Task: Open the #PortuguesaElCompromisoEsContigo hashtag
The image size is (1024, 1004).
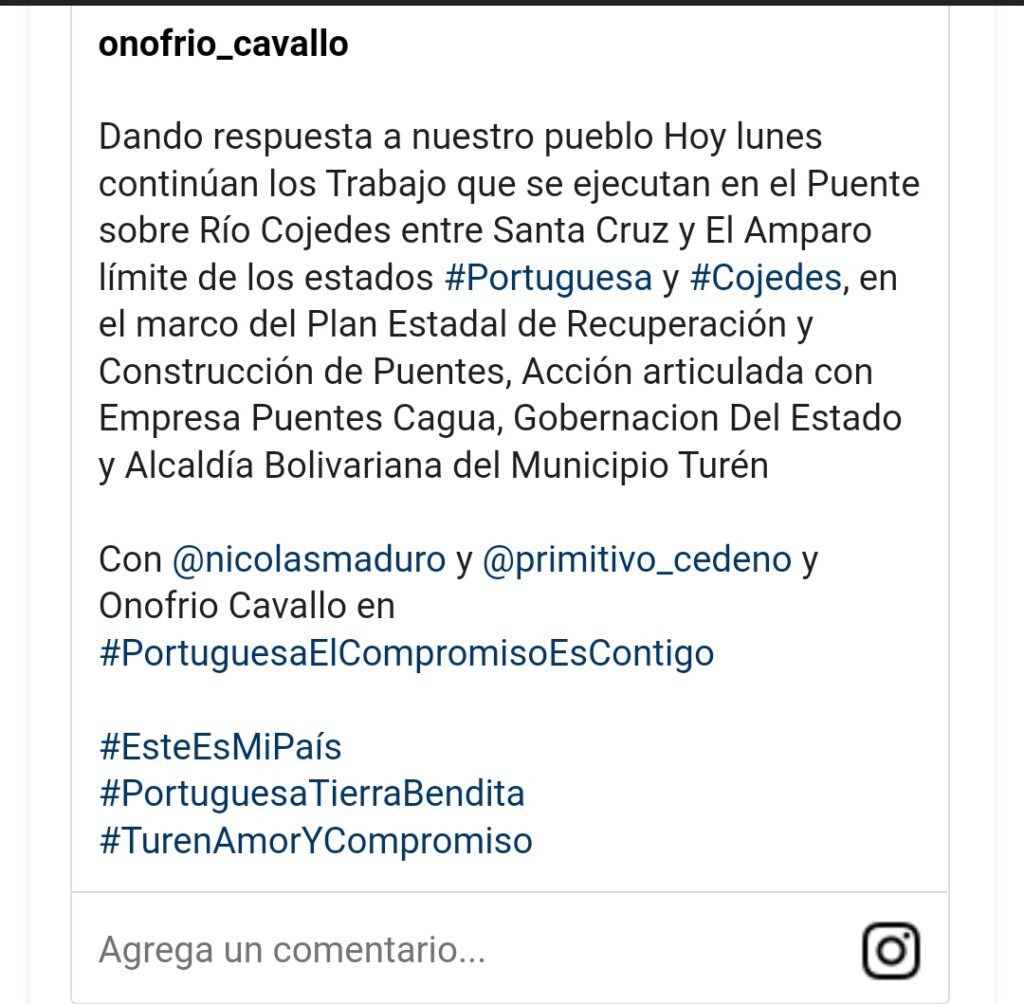Action: click(x=407, y=653)
